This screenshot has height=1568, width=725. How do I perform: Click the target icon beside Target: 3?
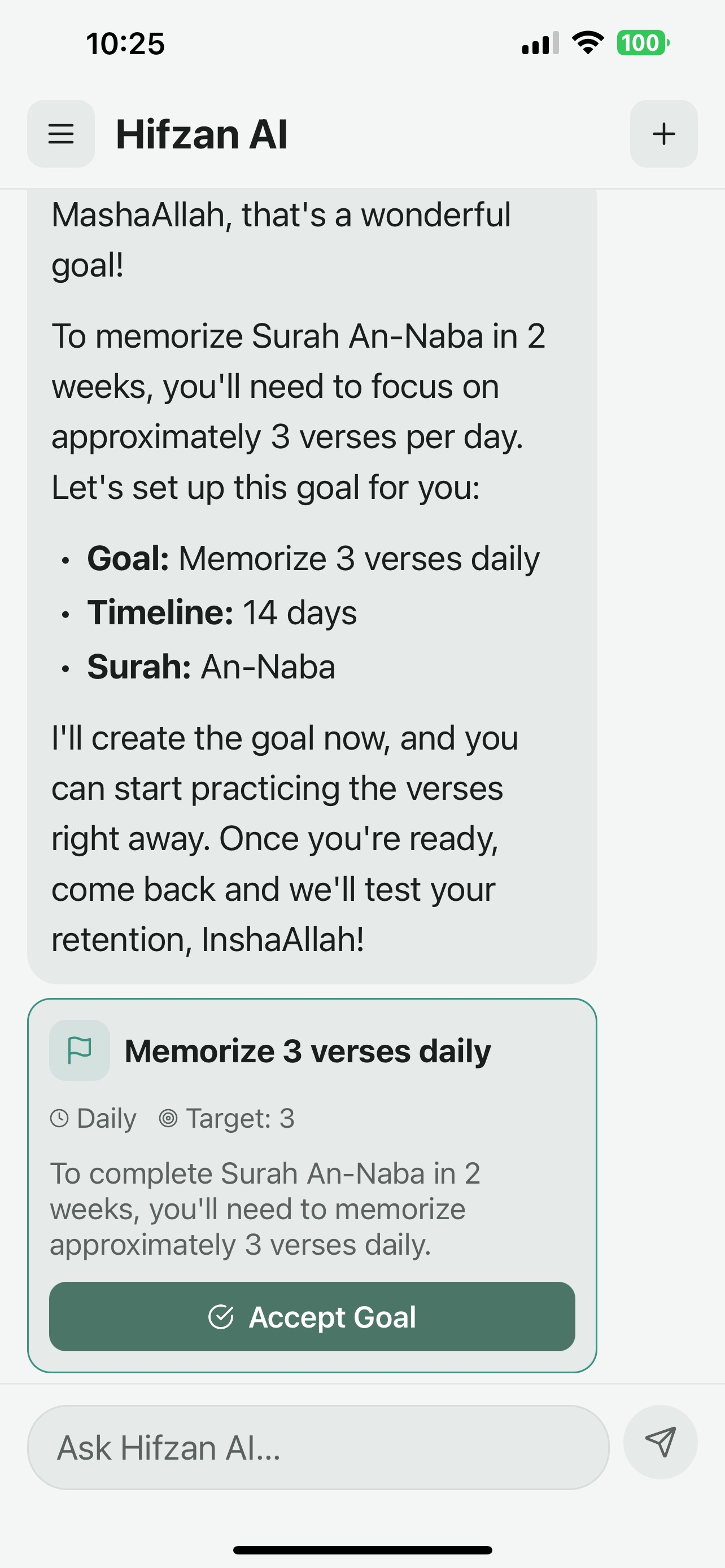tap(169, 1119)
